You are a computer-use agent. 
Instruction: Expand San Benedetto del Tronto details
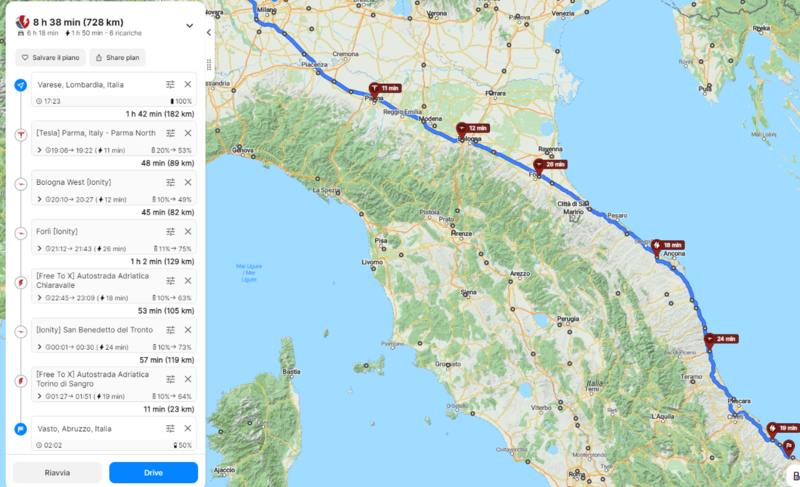38,347
